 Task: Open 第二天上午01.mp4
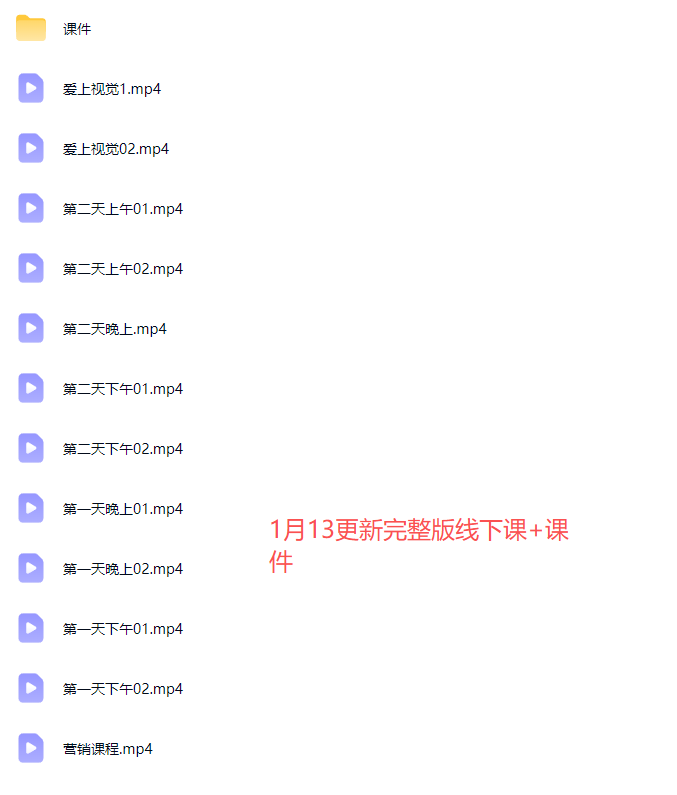123,209
